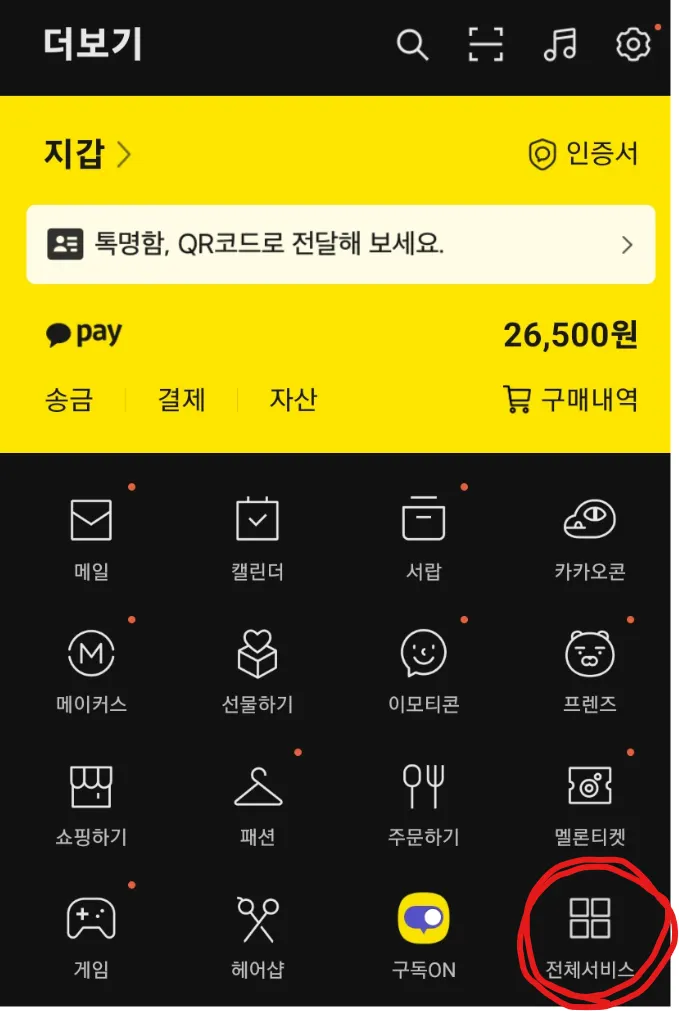Open 메일 service
The image size is (679, 1011).
(x=91, y=538)
